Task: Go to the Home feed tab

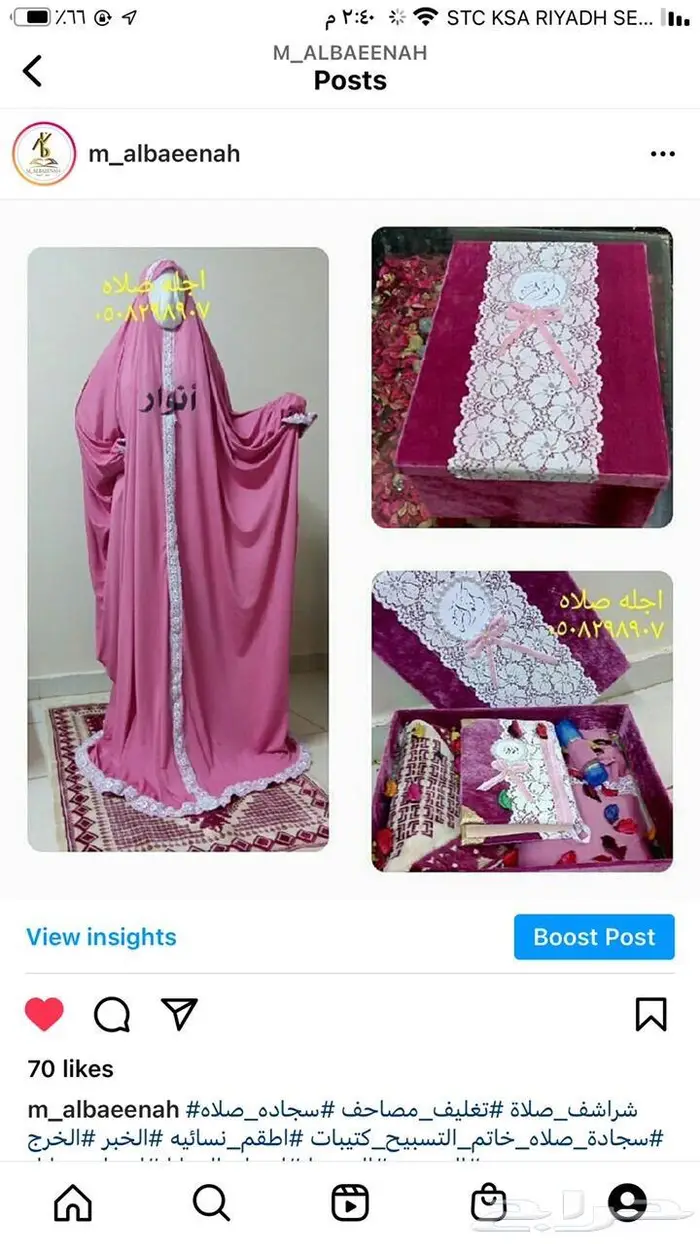Action: 73,1202
